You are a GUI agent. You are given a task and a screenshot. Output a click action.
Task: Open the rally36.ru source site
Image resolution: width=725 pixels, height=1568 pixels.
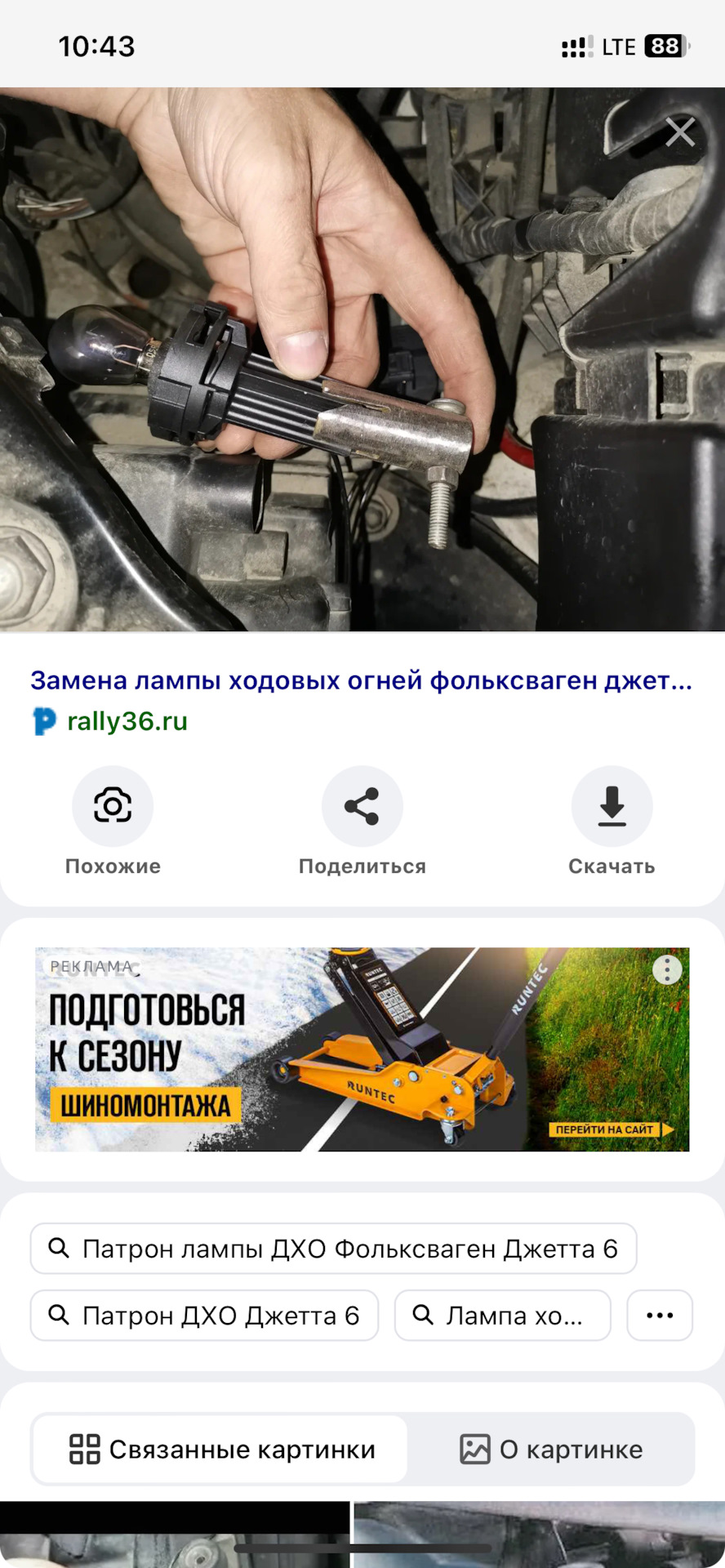point(127,721)
